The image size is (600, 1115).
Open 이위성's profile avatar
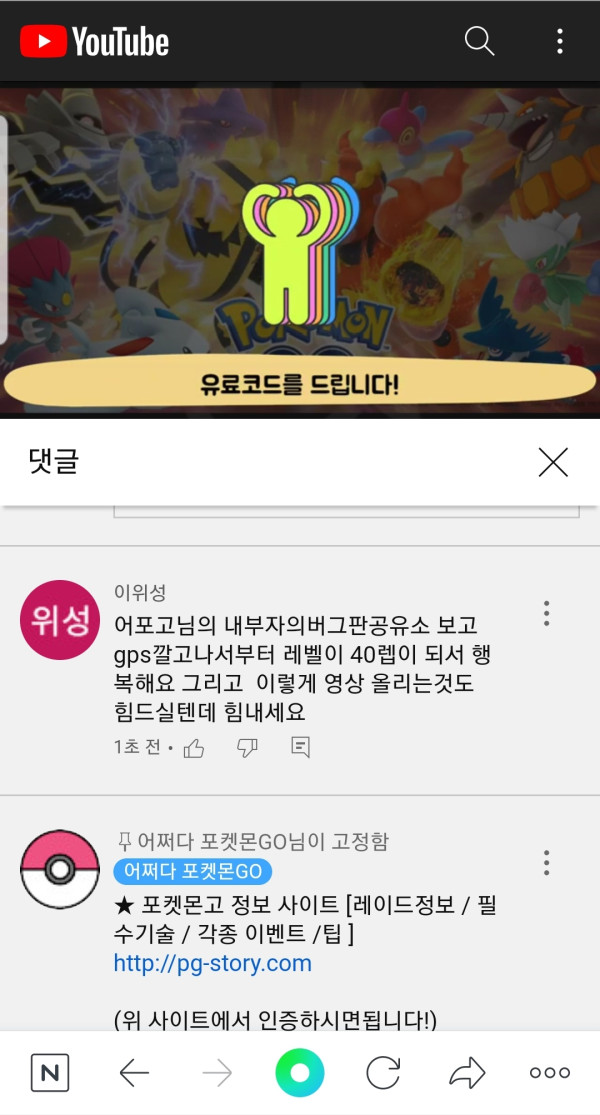(x=60, y=620)
